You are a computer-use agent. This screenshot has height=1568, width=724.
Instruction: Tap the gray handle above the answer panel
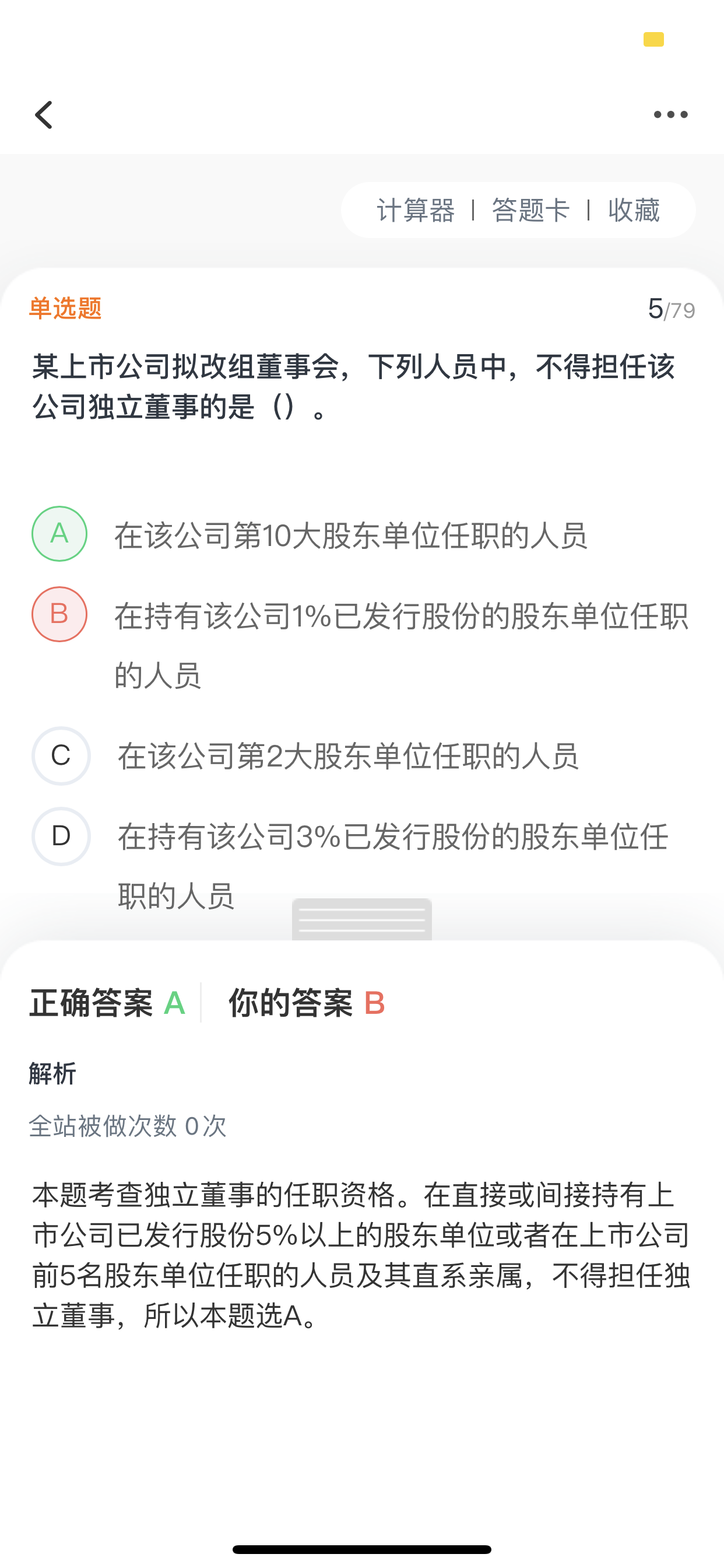(362, 919)
